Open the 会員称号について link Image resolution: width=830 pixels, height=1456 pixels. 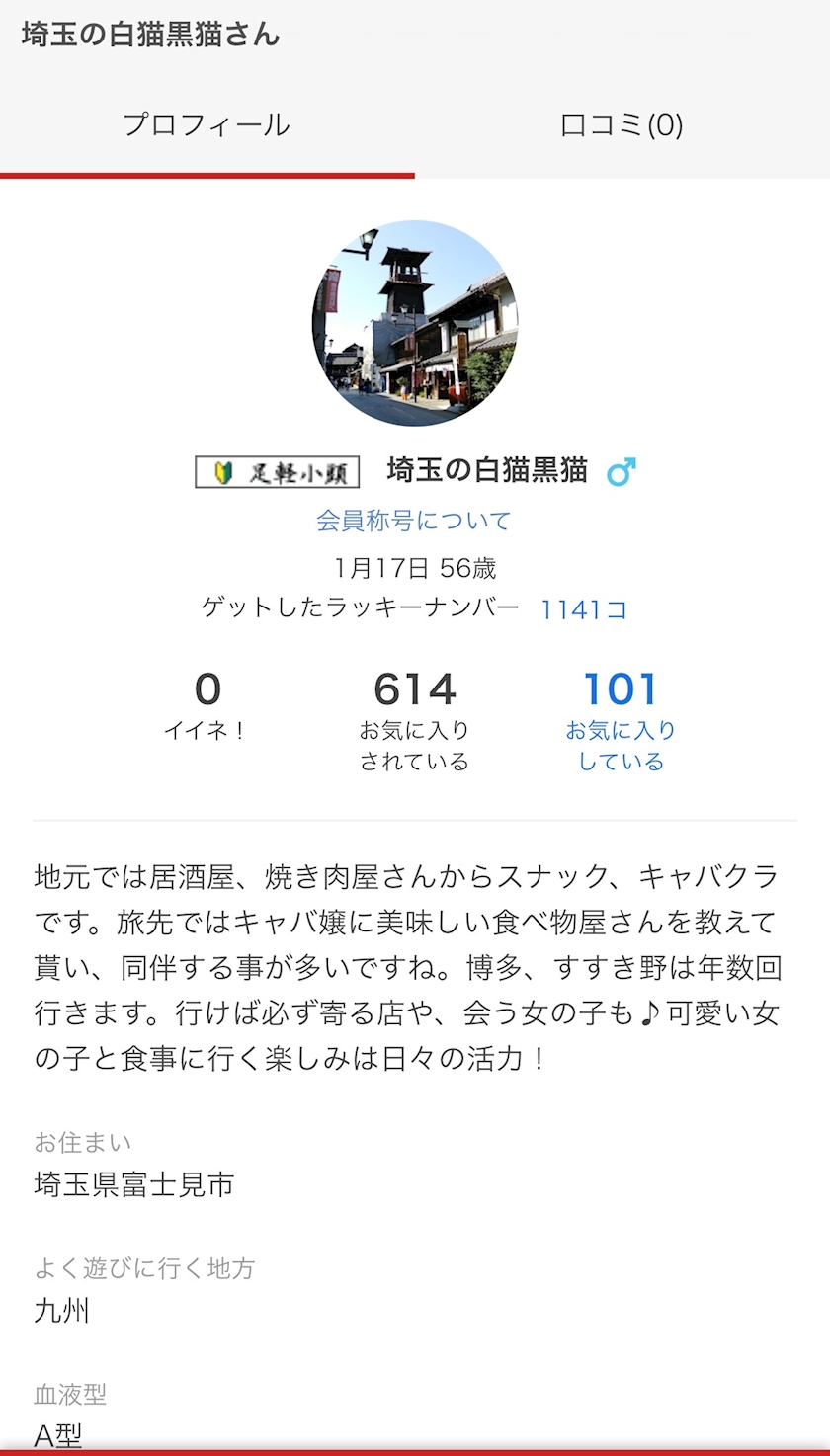coord(414,521)
